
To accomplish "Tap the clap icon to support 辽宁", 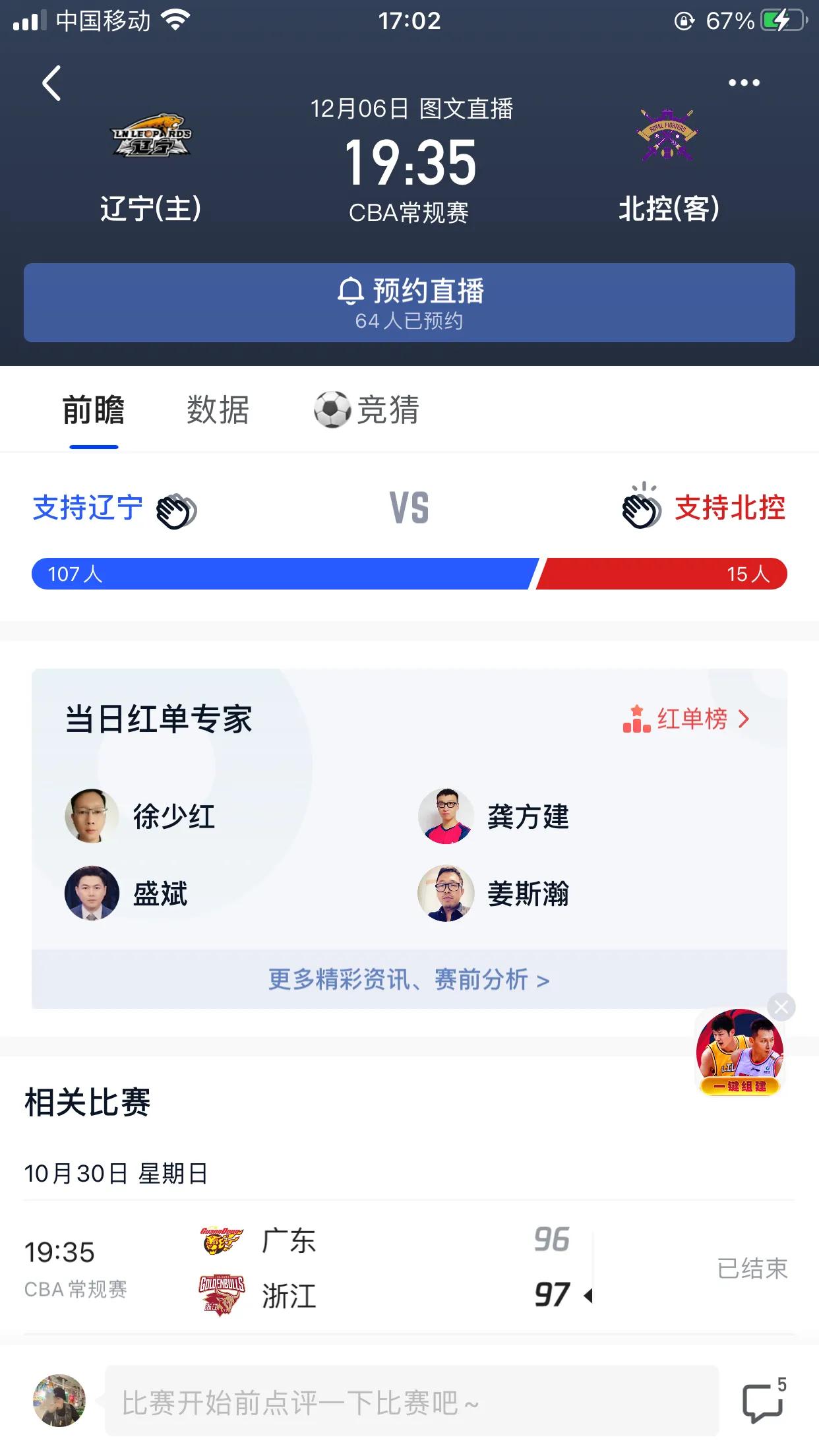I will 177,509.
